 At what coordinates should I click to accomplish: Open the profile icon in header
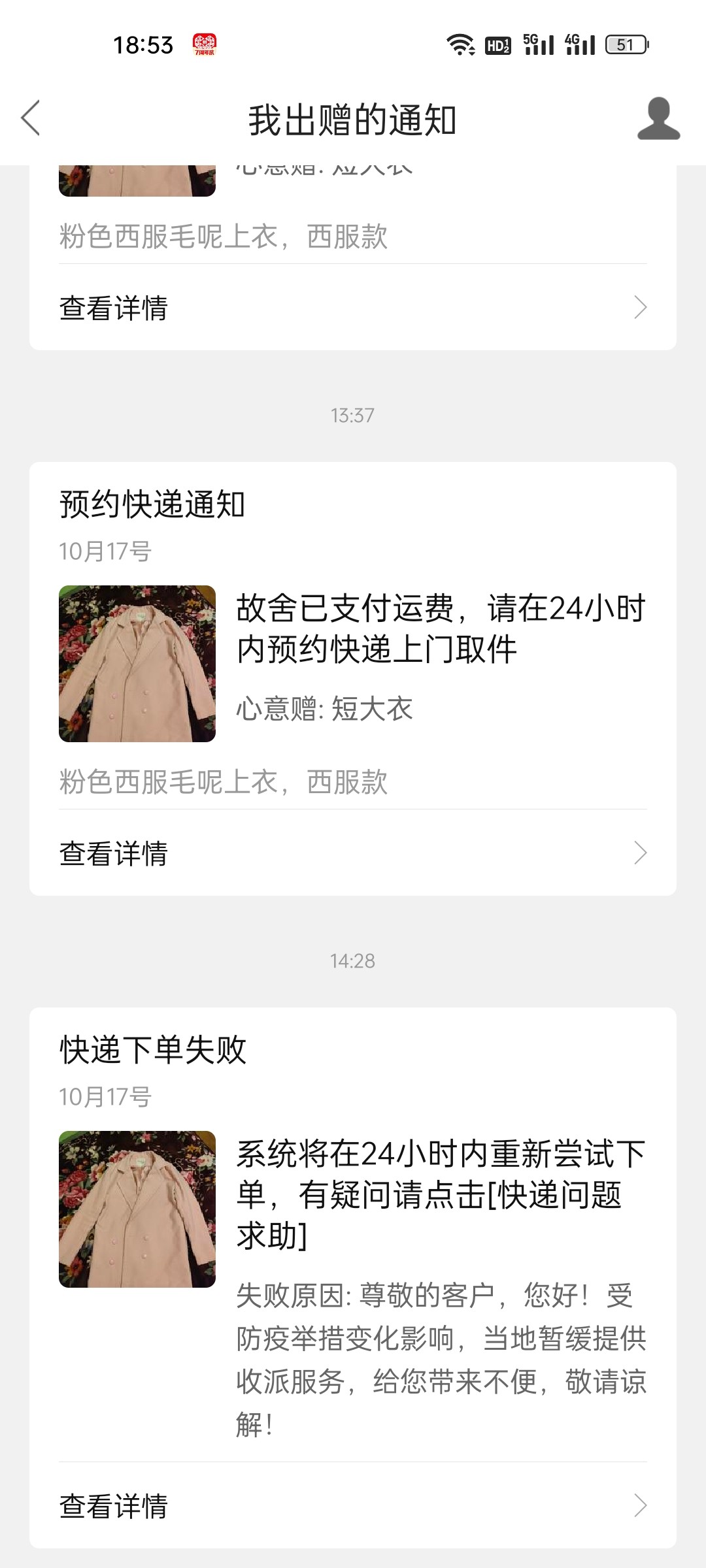pyautogui.click(x=658, y=119)
